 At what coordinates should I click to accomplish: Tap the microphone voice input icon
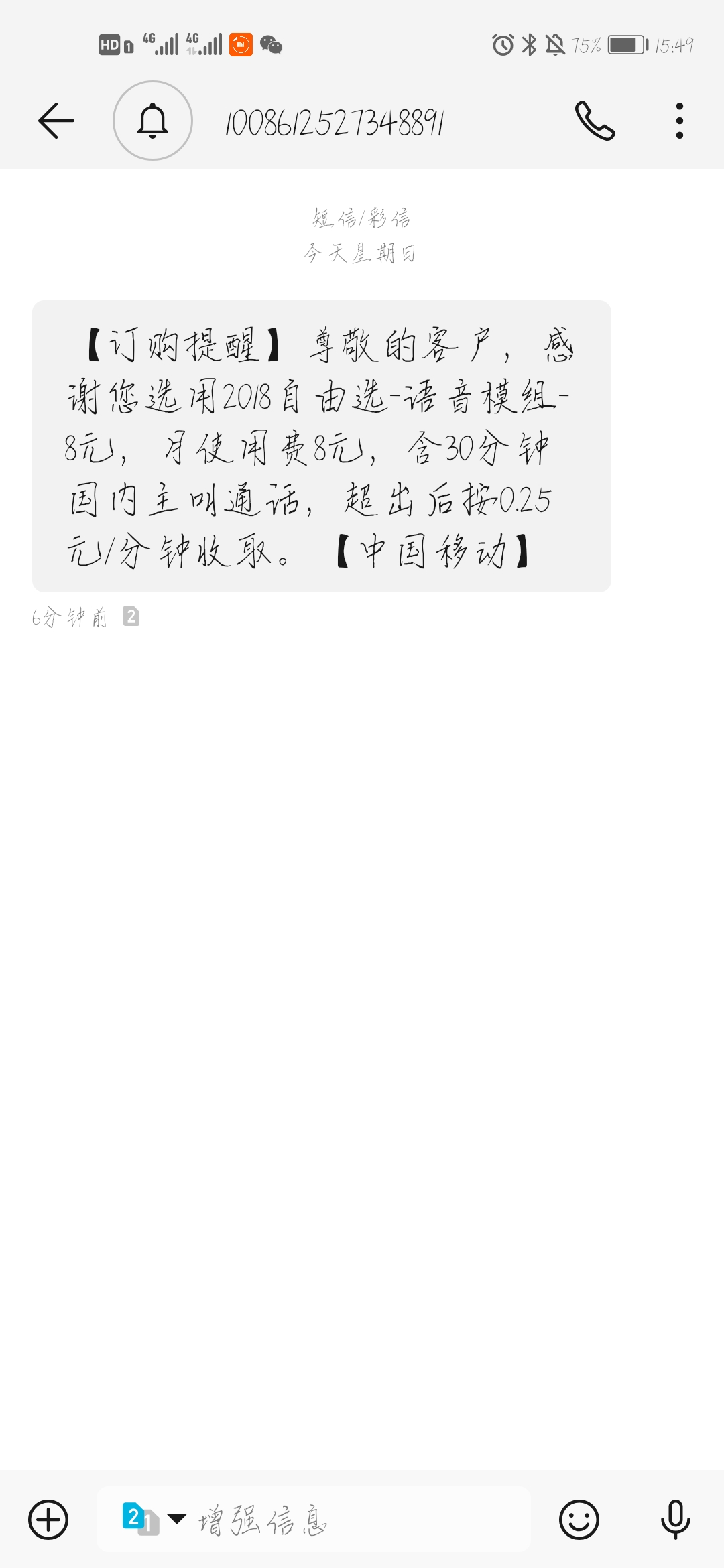point(675,1519)
